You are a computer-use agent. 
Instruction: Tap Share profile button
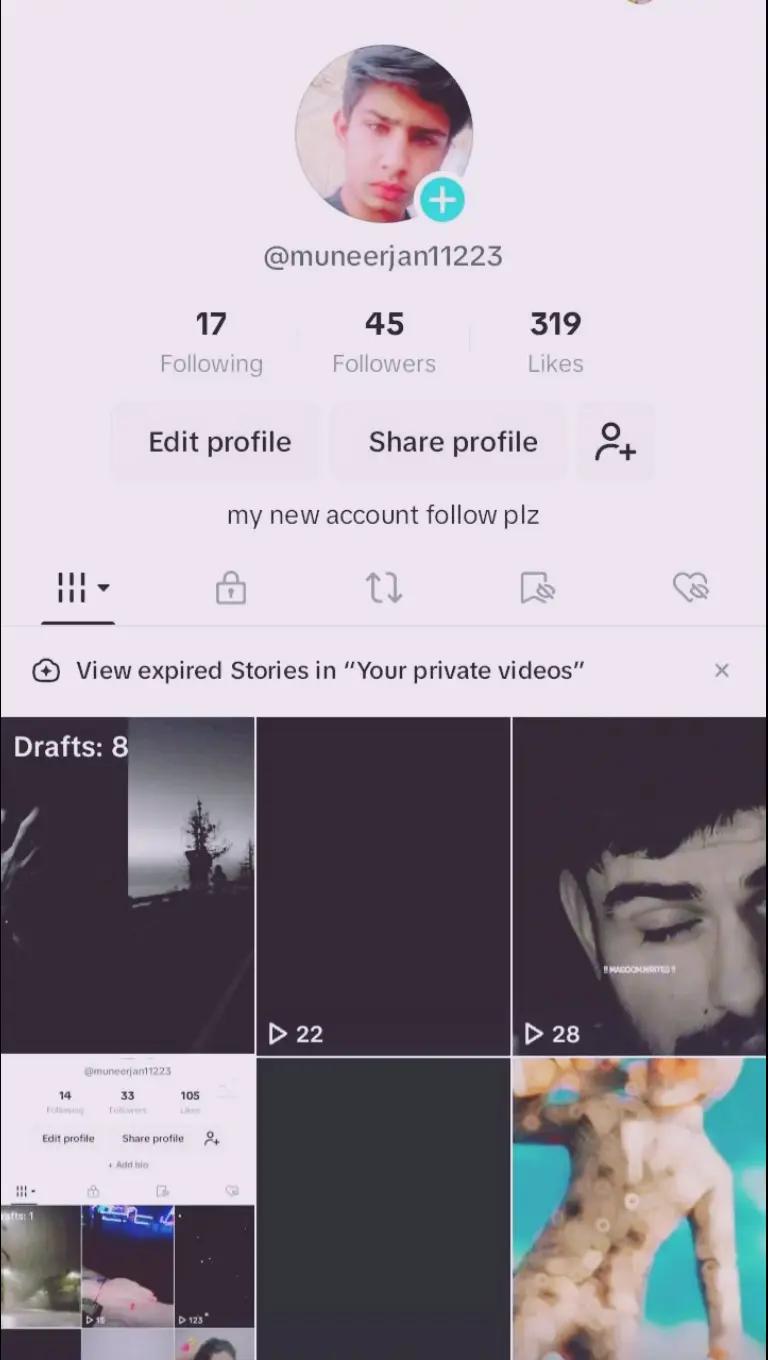coord(453,442)
